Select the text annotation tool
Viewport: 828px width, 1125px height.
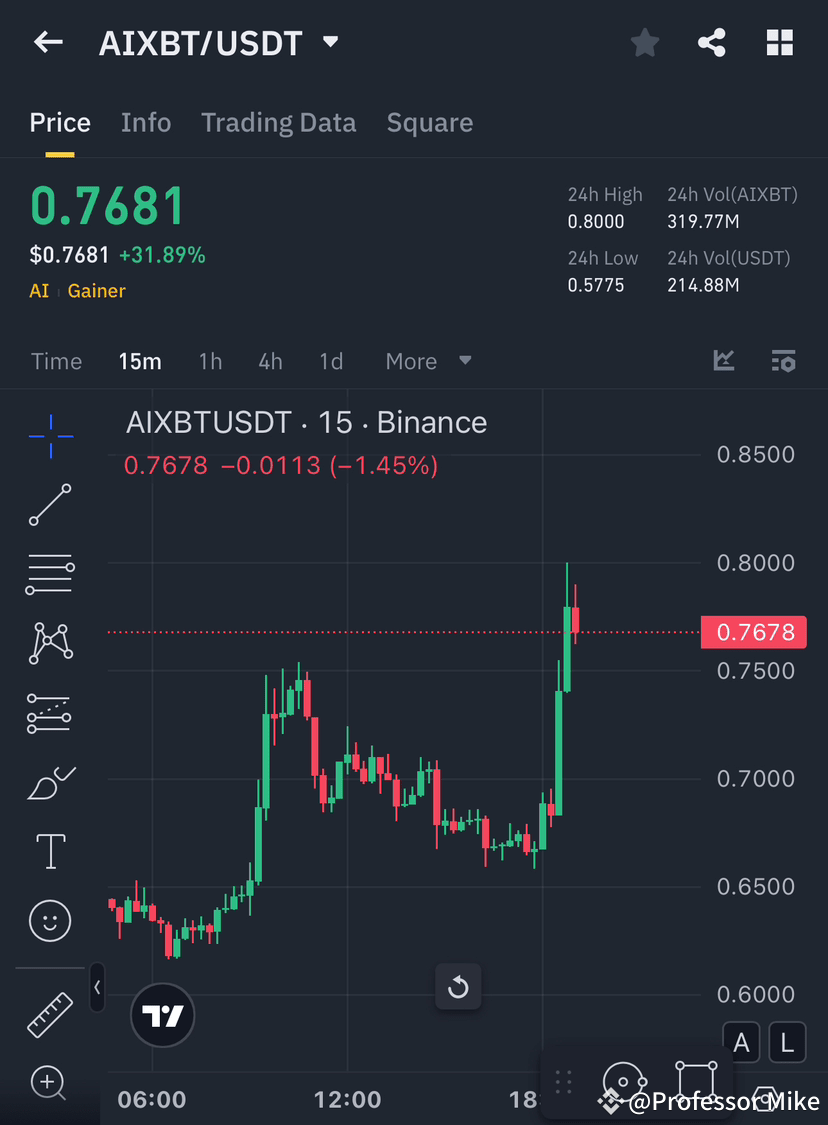click(50, 851)
